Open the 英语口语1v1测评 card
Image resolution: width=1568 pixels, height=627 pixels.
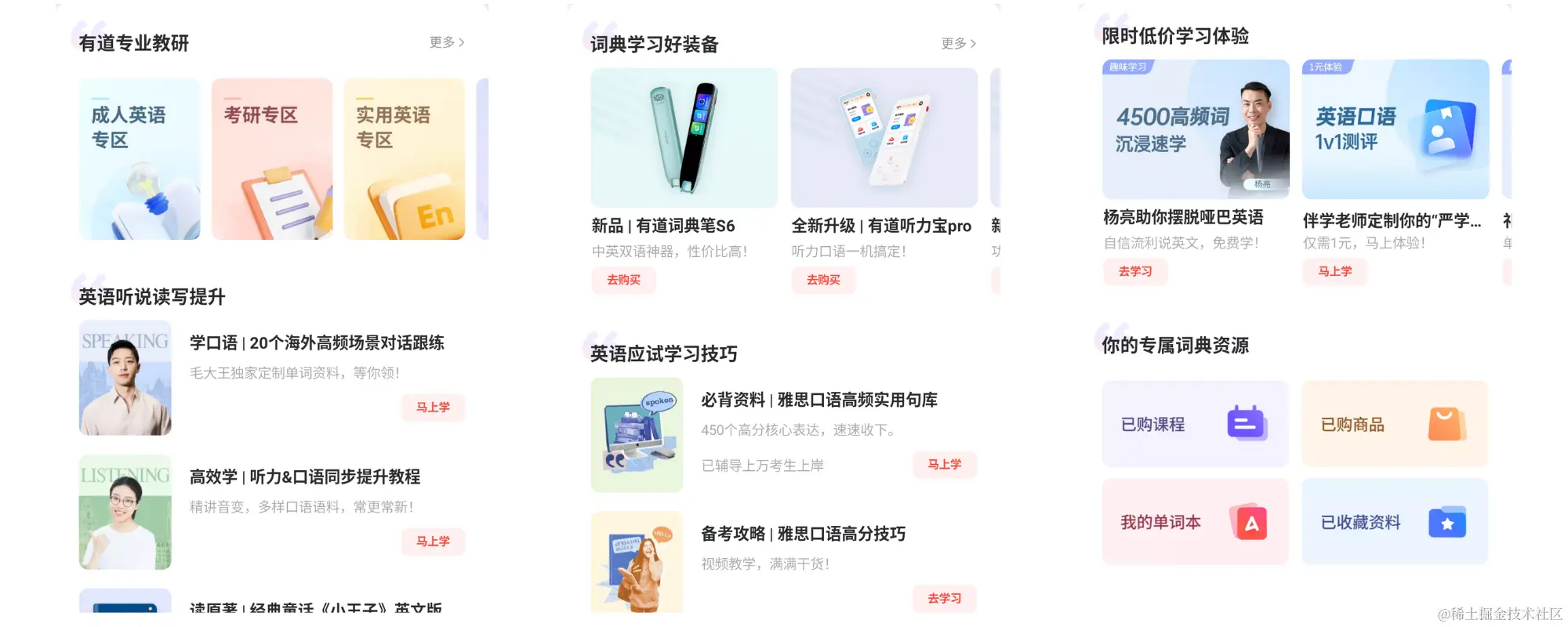click(x=1396, y=129)
